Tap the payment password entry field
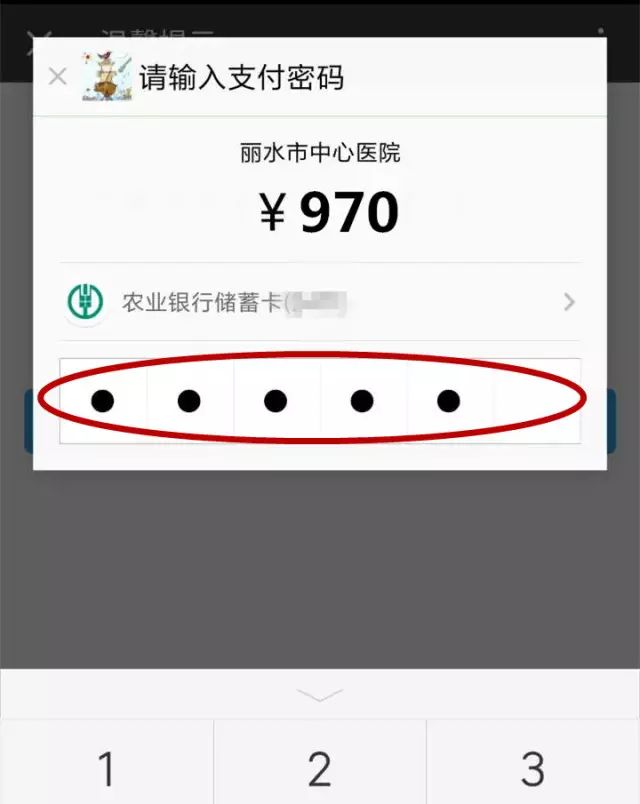Viewport: 640px width, 804px height. pyautogui.click(x=320, y=400)
